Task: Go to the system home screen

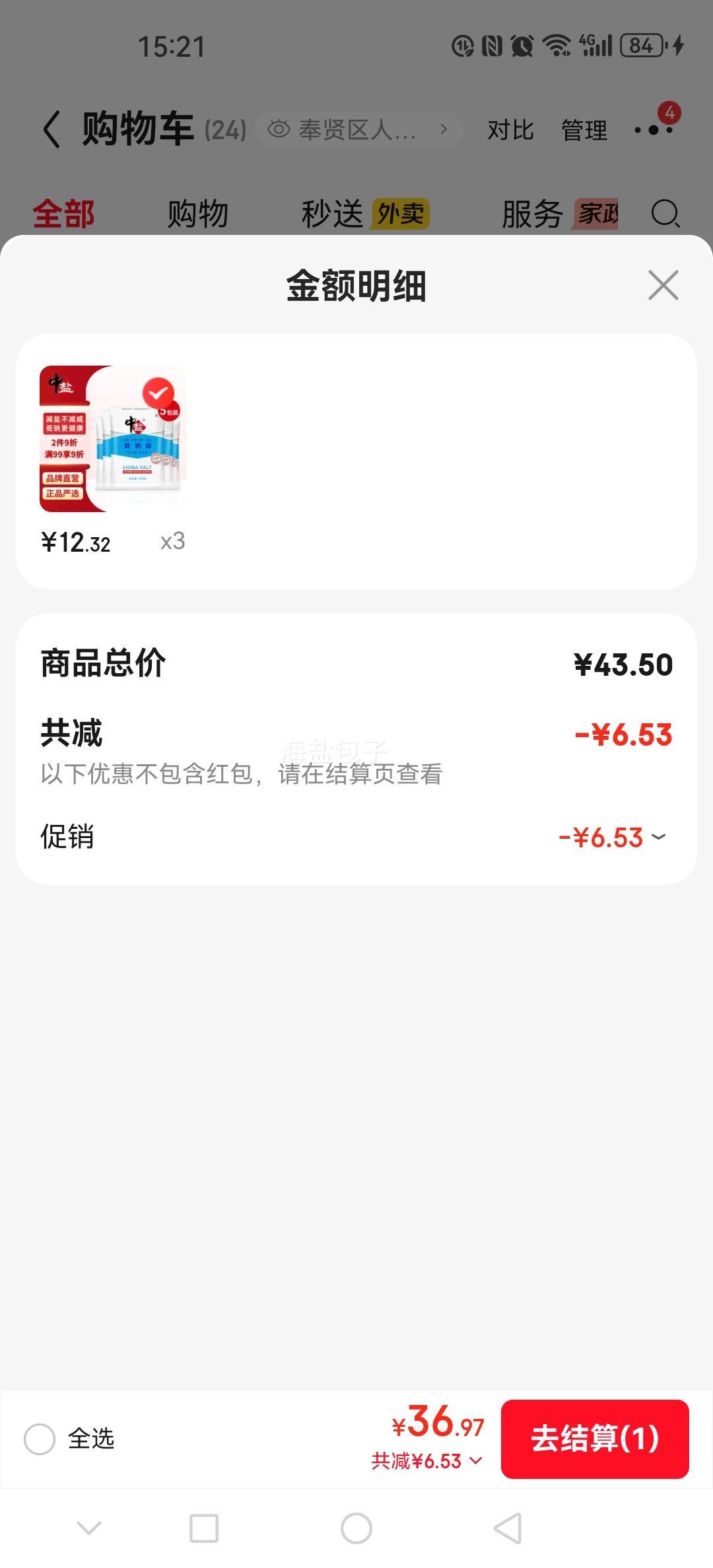Action: point(356,1528)
